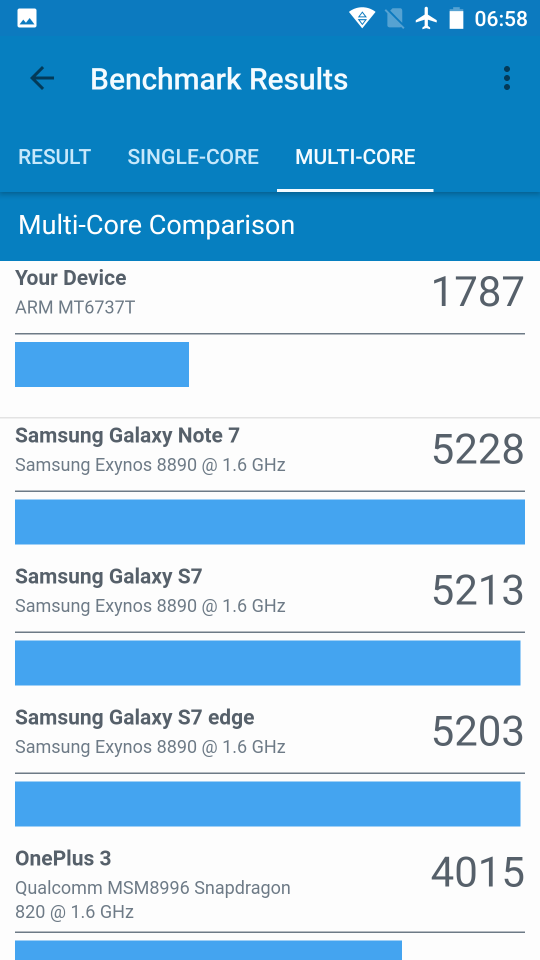Viewport: 540px width, 960px height.
Task: Open the overflow menu
Action: point(506,78)
